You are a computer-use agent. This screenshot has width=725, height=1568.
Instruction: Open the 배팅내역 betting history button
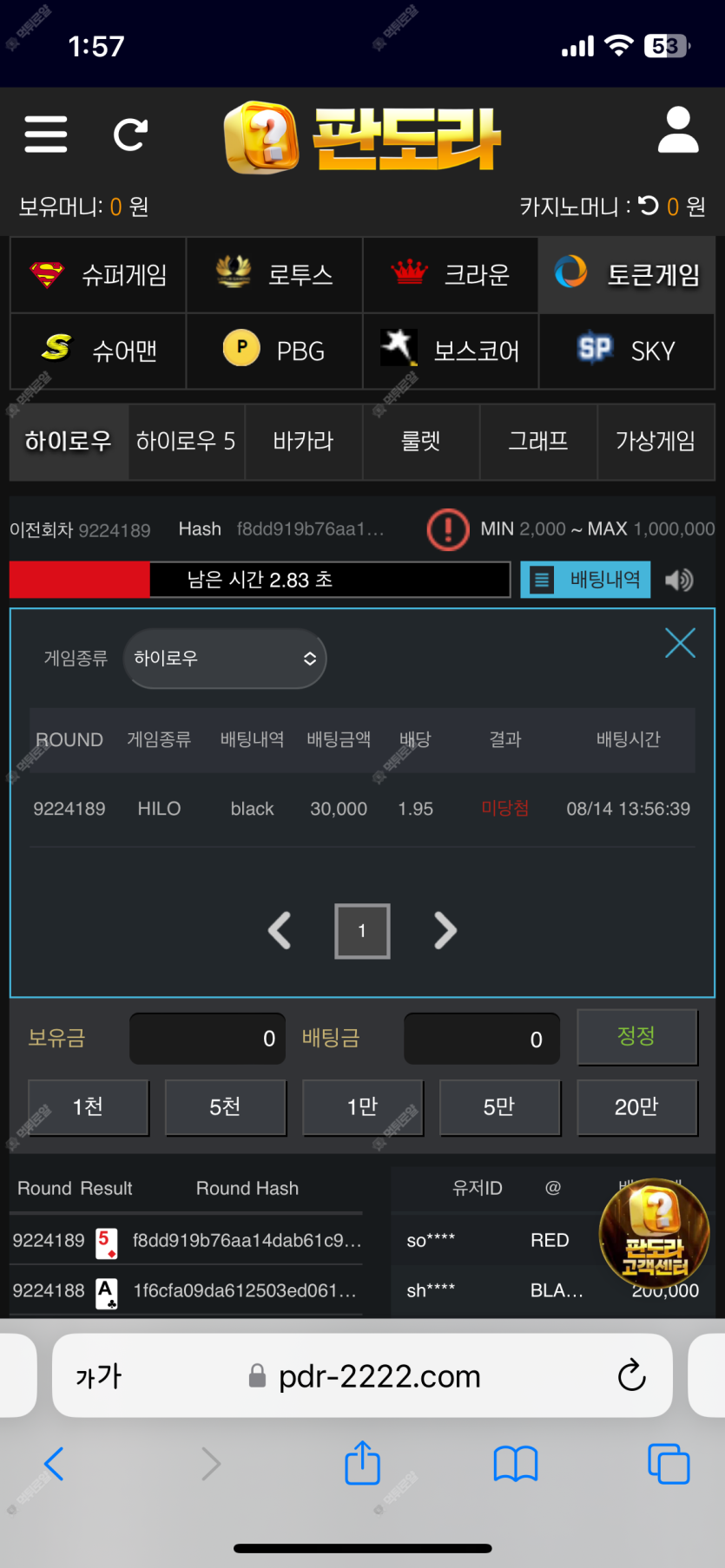click(x=585, y=580)
